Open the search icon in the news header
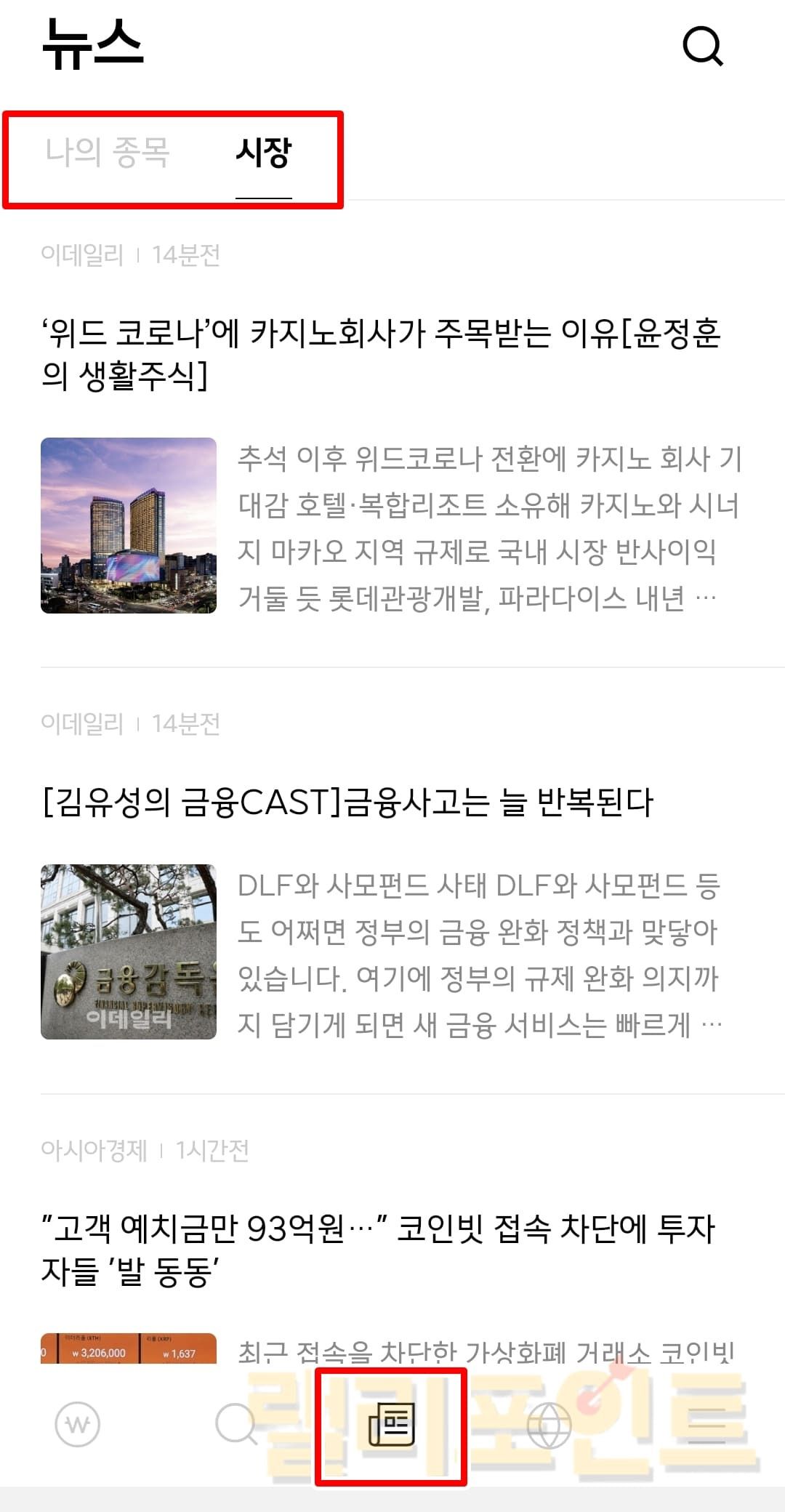This screenshot has height=1512, width=785. click(703, 47)
